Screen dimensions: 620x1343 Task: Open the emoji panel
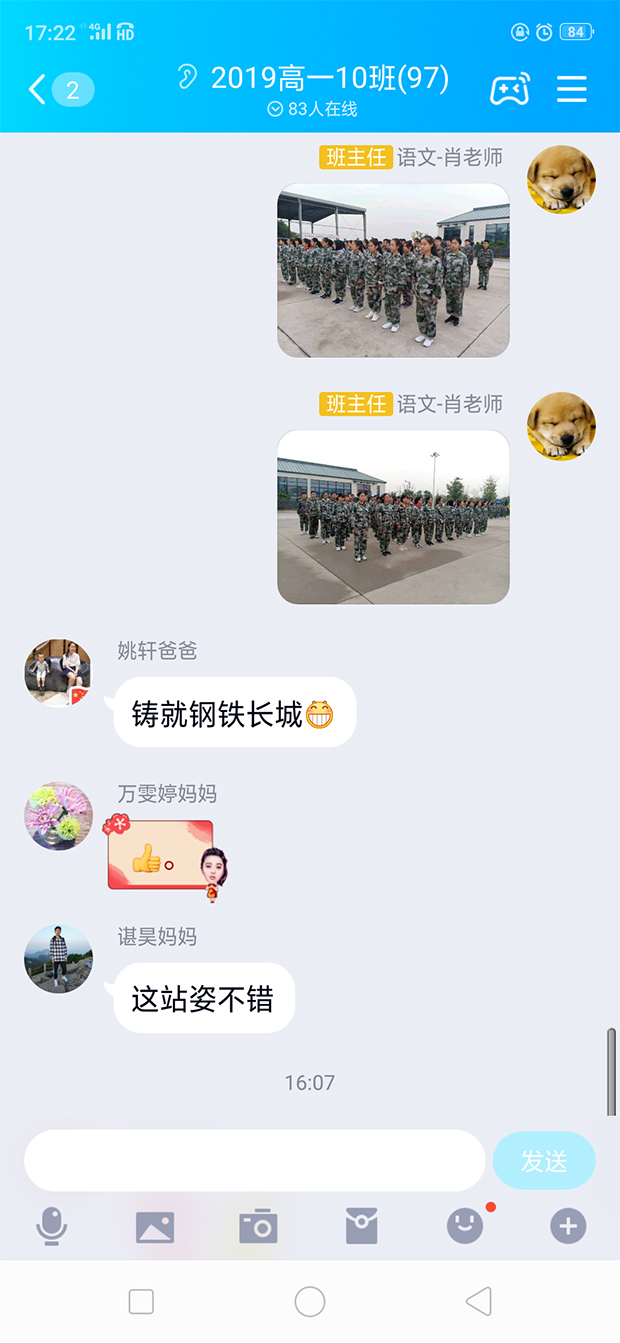tap(465, 1226)
